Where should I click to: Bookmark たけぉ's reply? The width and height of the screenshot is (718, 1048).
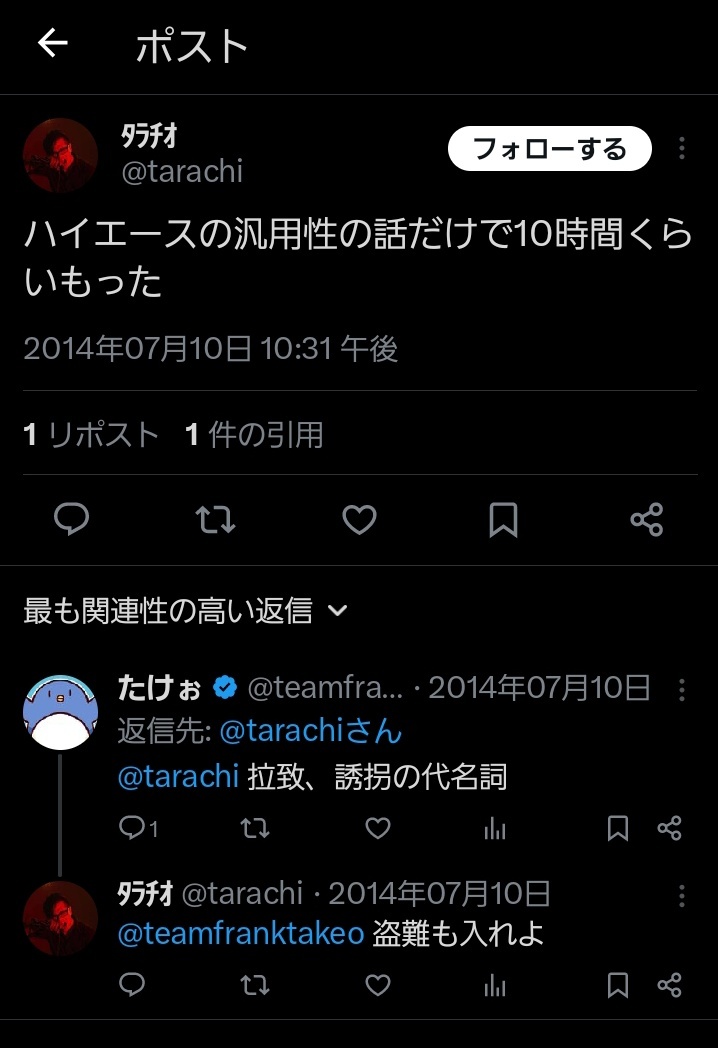pos(618,828)
